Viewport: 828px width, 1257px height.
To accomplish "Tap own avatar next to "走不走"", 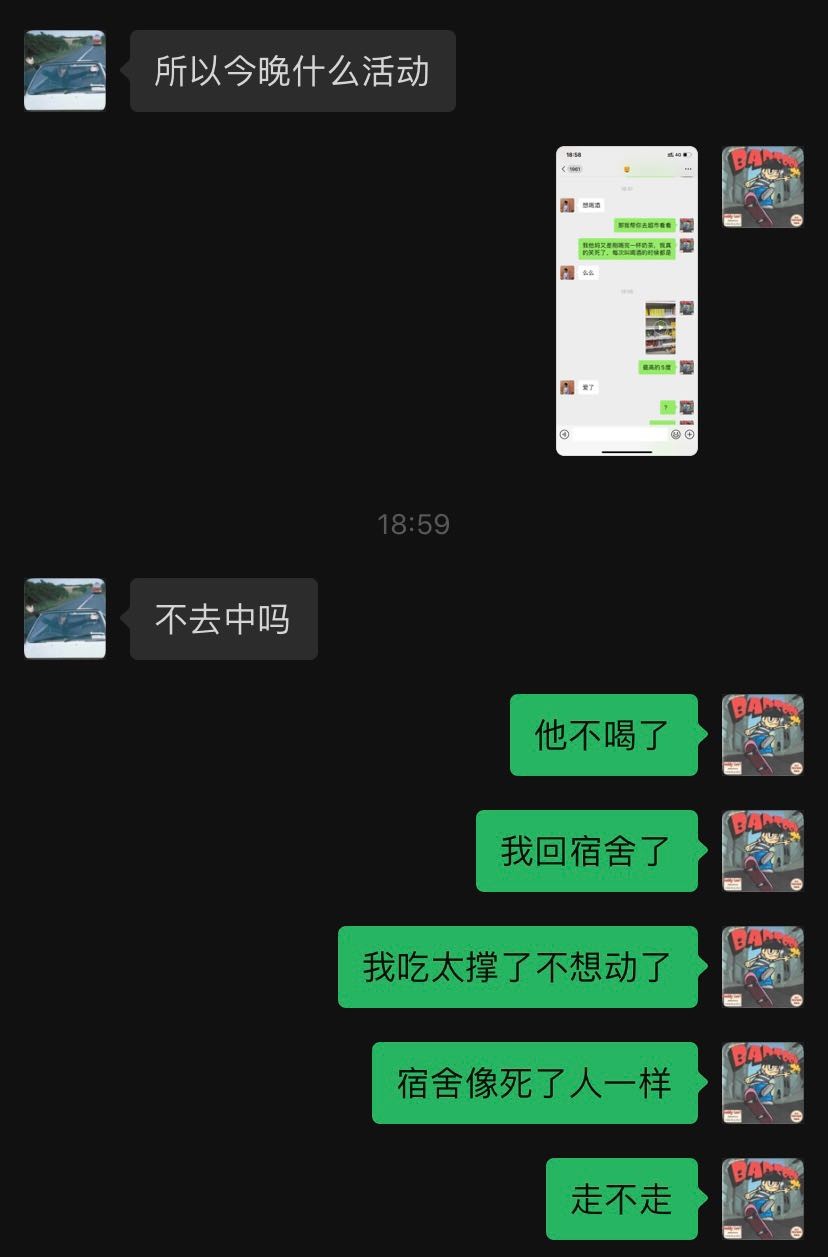I will 763,1198.
